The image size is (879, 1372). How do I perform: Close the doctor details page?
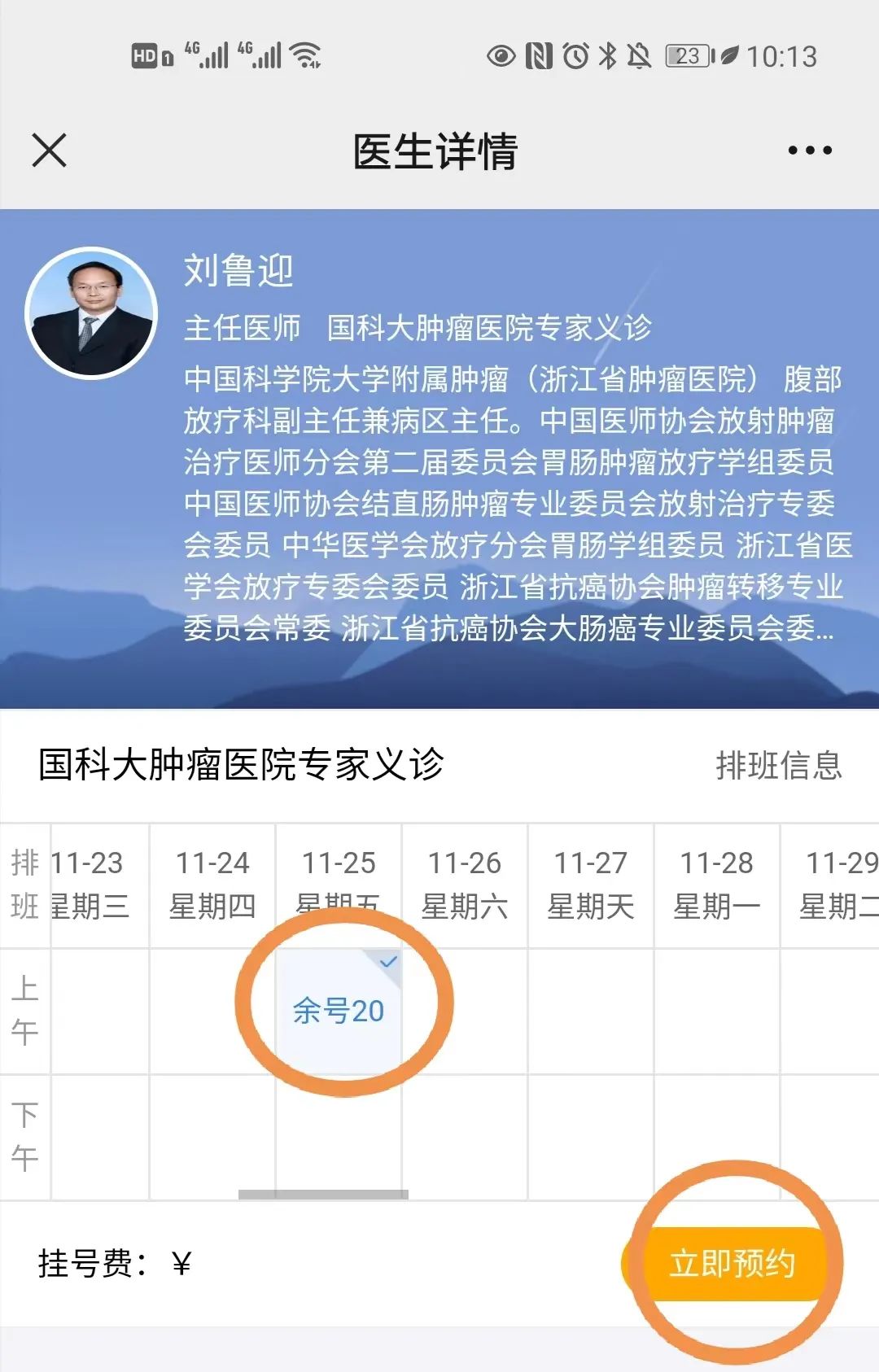click(50, 151)
